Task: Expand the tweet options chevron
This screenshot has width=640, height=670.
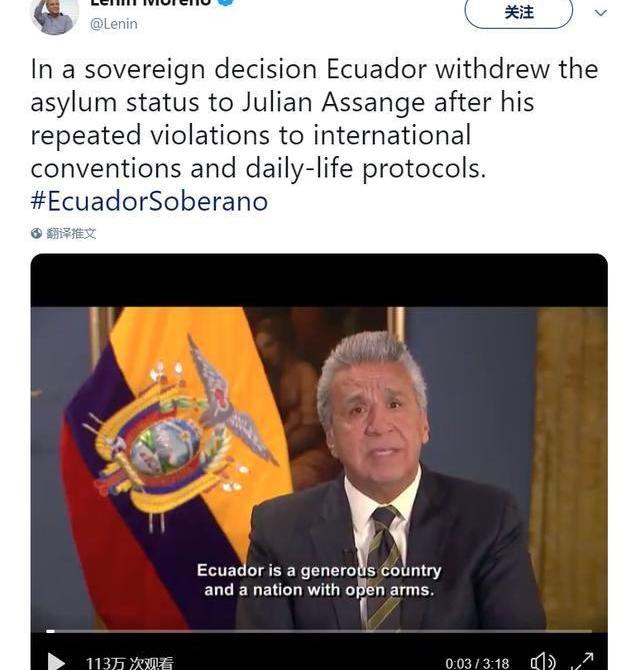Action: pyautogui.click(x=600, y=13)
